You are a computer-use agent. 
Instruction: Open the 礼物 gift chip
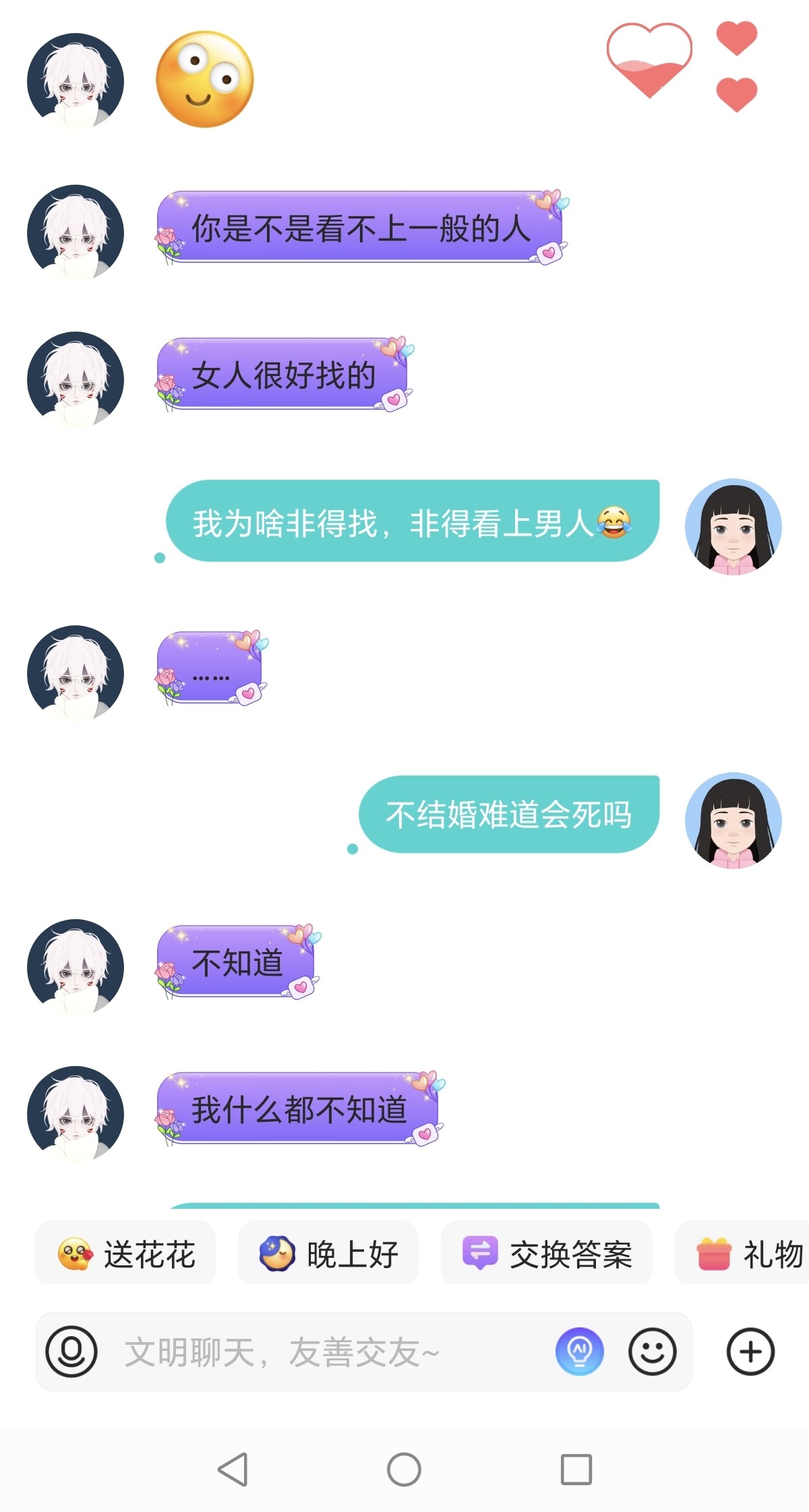click(742, 1254)
